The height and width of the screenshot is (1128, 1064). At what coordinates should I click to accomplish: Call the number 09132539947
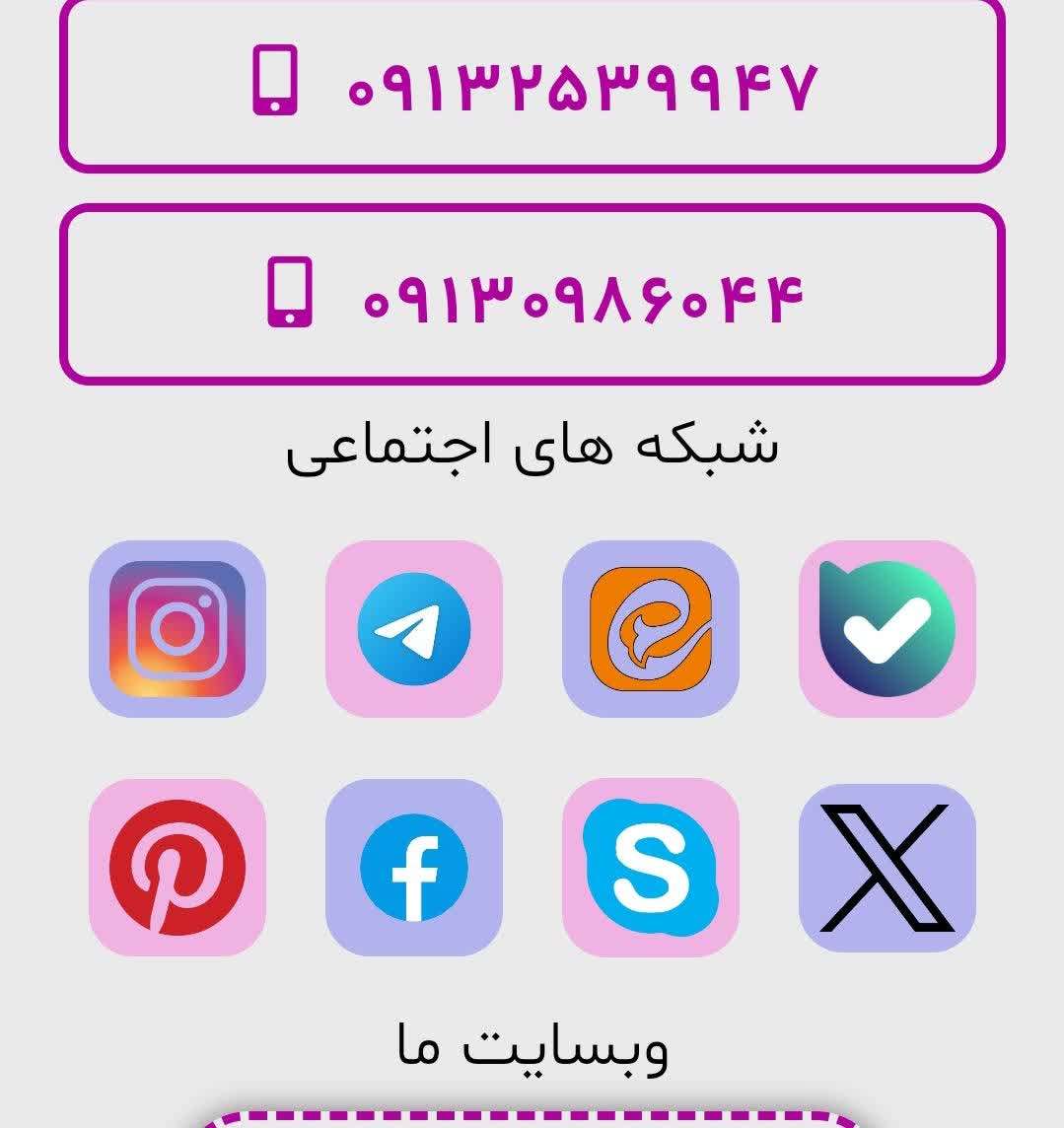[x=532, y=84]
